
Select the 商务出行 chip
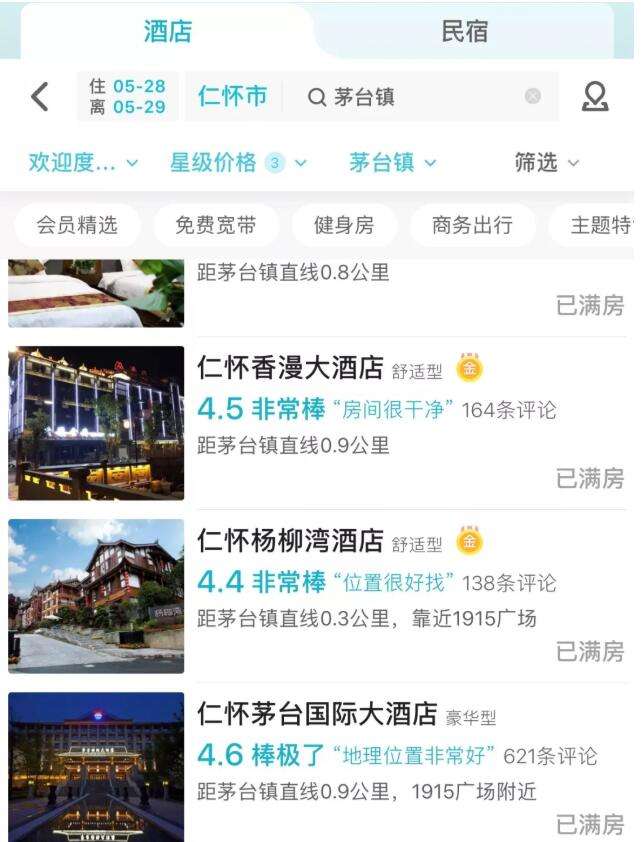(472, 225)
